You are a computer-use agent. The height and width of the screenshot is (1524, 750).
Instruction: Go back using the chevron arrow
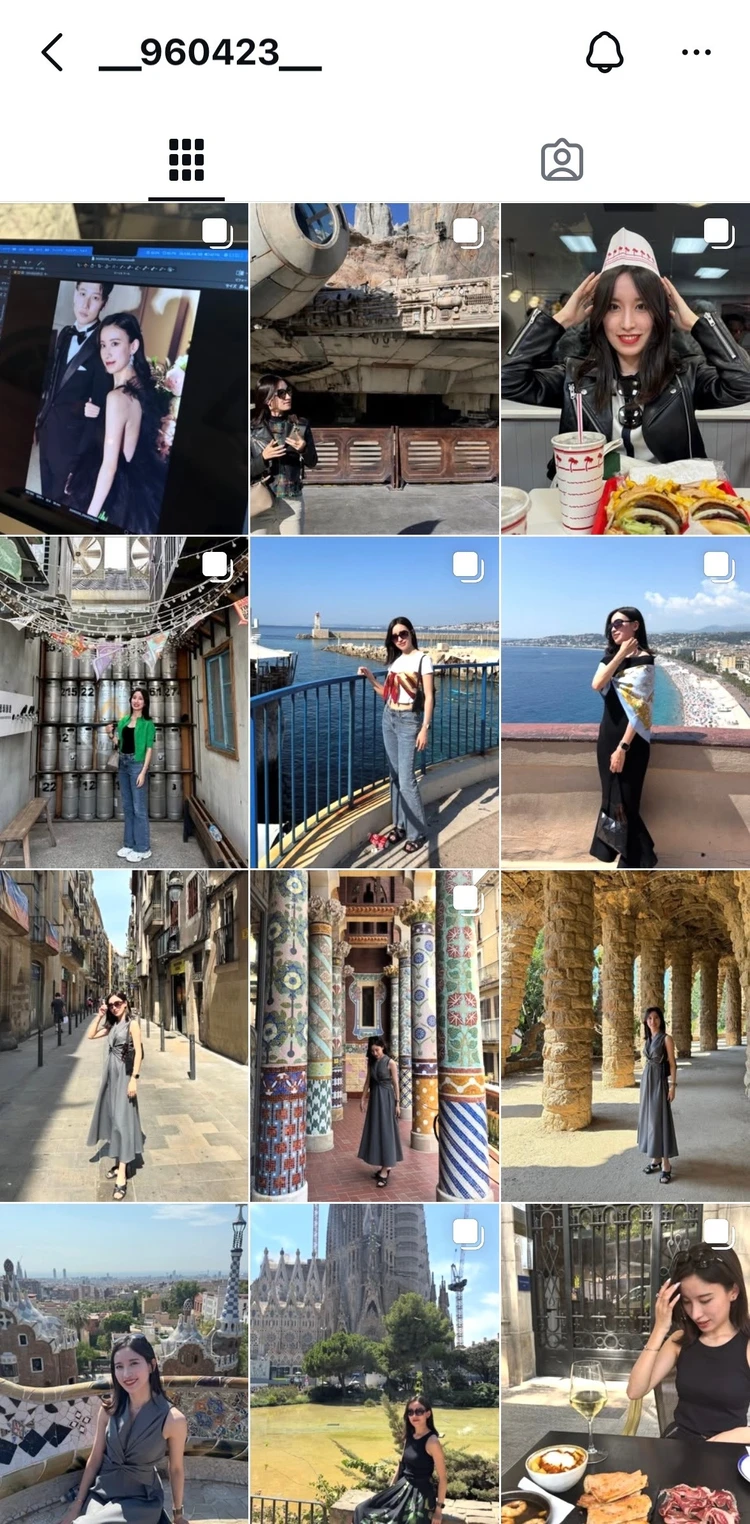[x=51, y=51]
